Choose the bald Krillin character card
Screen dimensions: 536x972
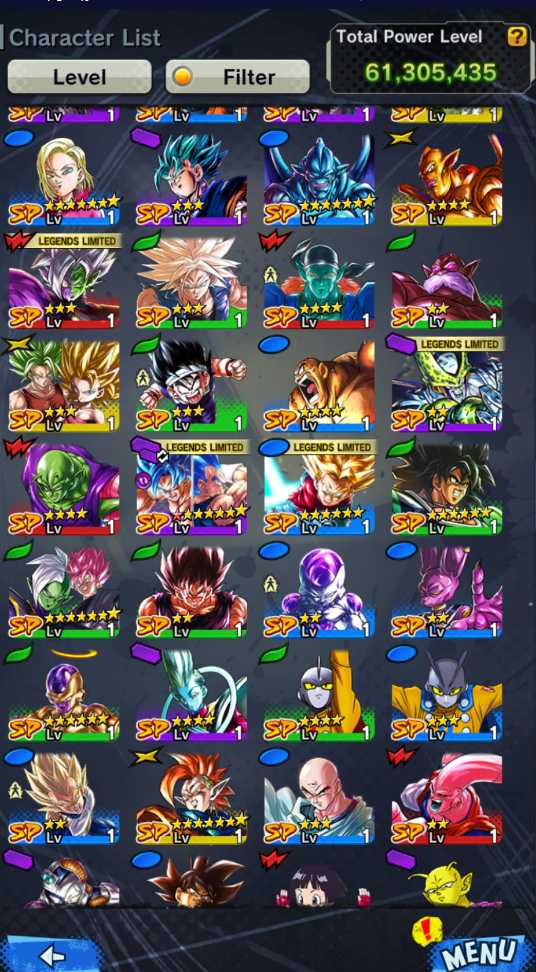[x=319, y=798]
